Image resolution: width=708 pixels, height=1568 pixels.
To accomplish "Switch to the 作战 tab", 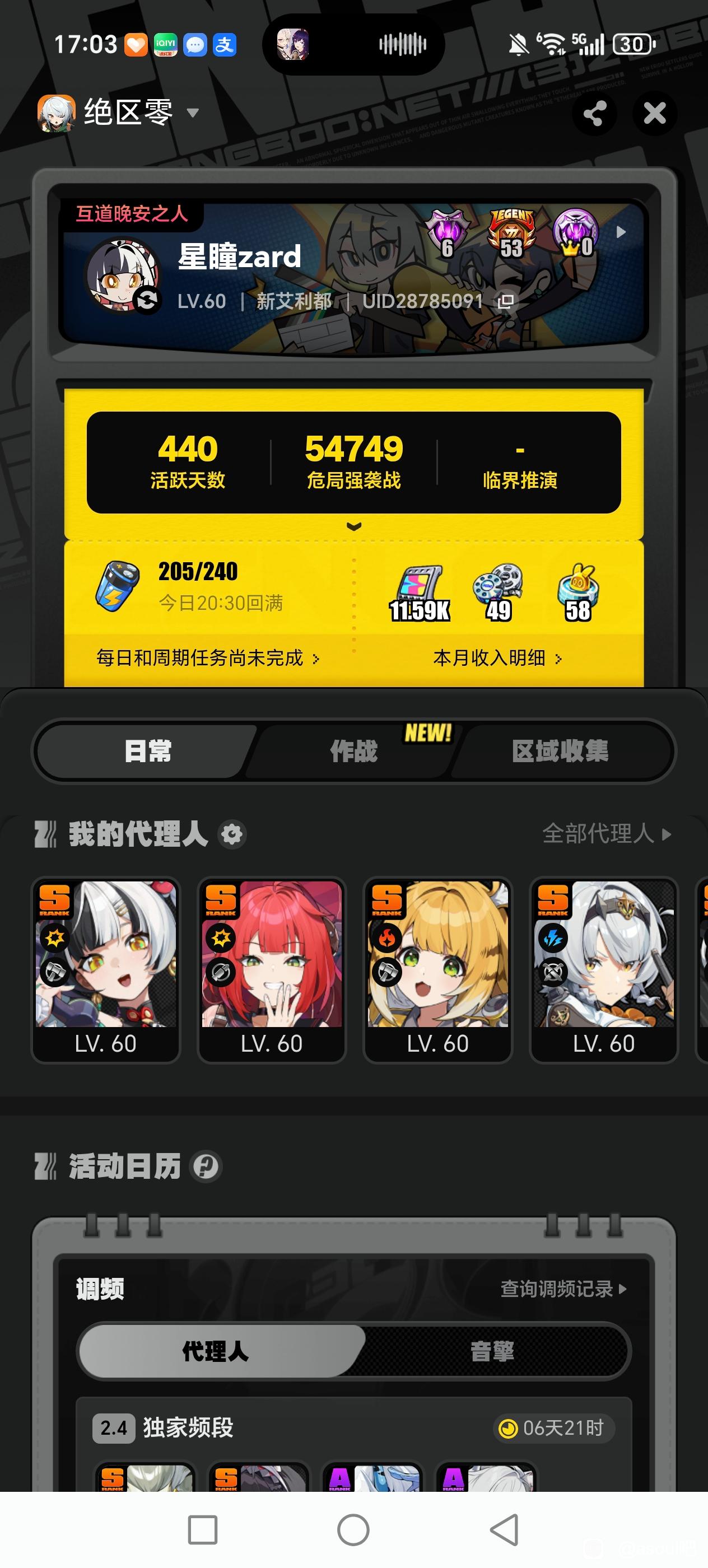I will (353, 750).
